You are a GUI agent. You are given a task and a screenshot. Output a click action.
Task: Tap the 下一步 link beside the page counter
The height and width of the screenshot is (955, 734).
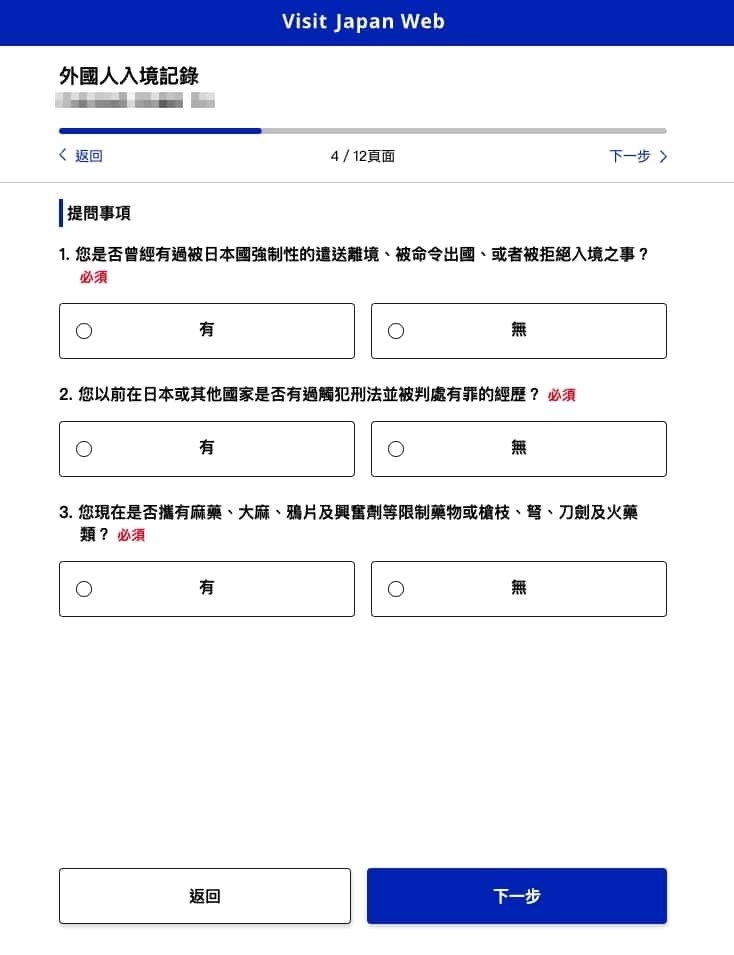(x=637, y=156)
